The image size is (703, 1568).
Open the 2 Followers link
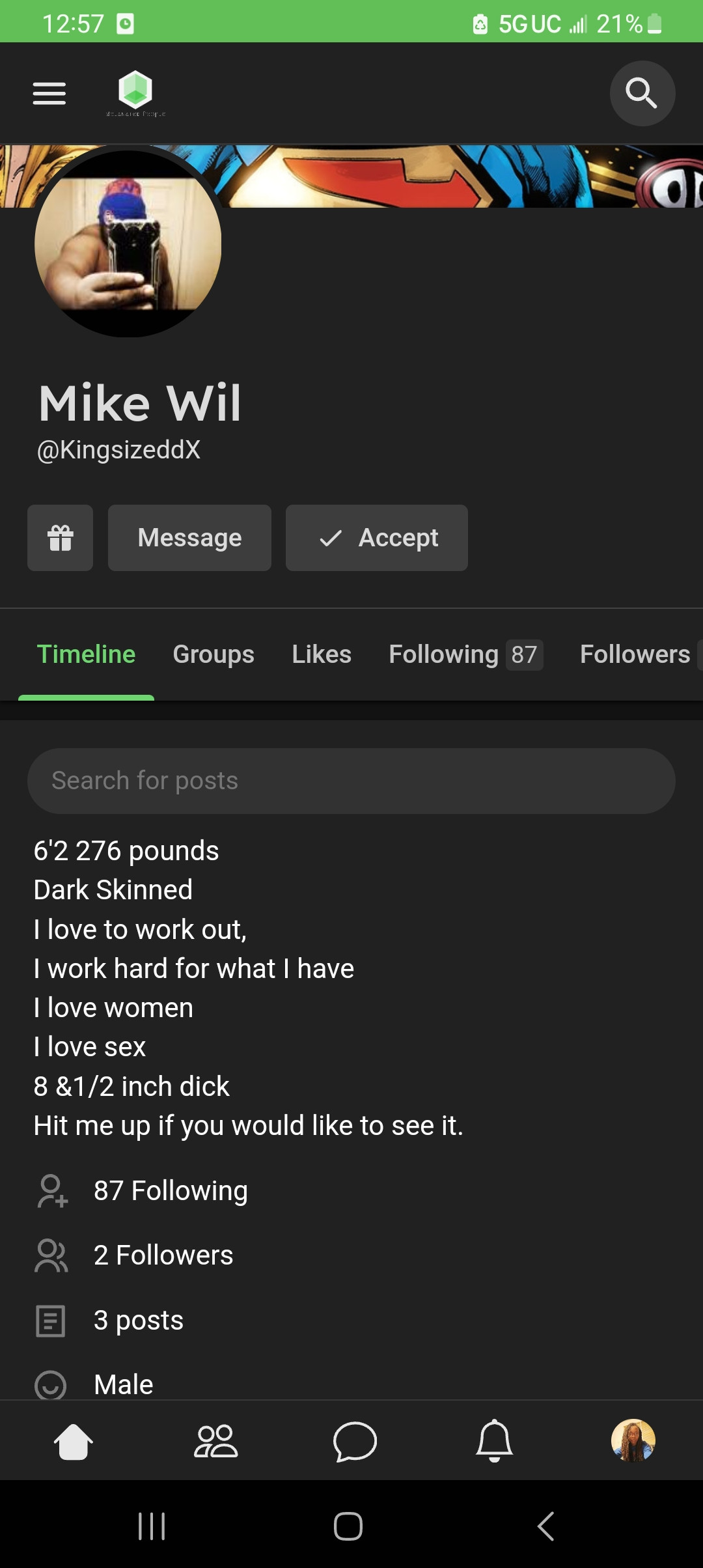163,1255
